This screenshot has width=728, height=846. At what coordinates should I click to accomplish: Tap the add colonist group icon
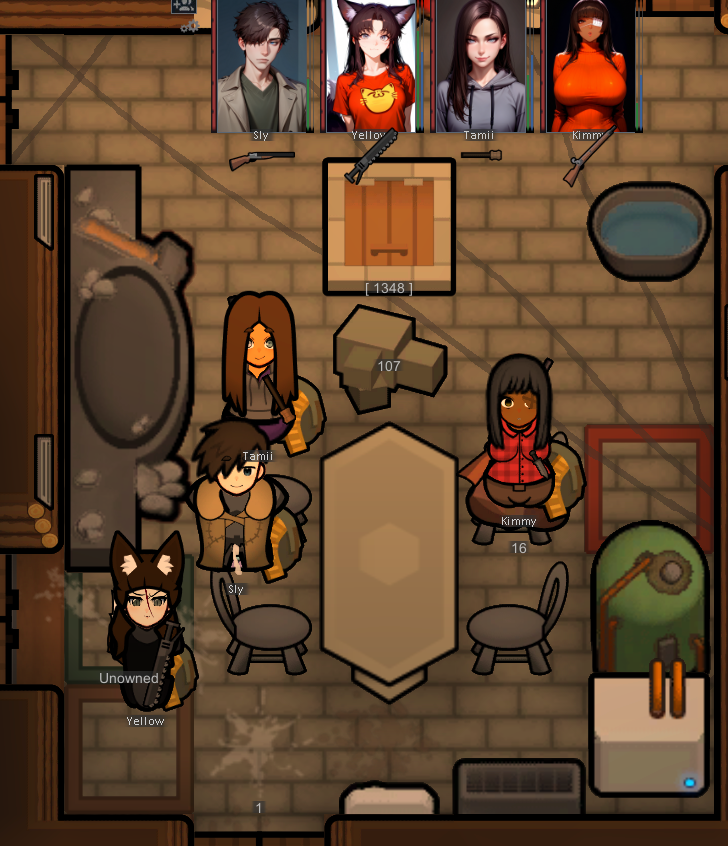[183, 6]
